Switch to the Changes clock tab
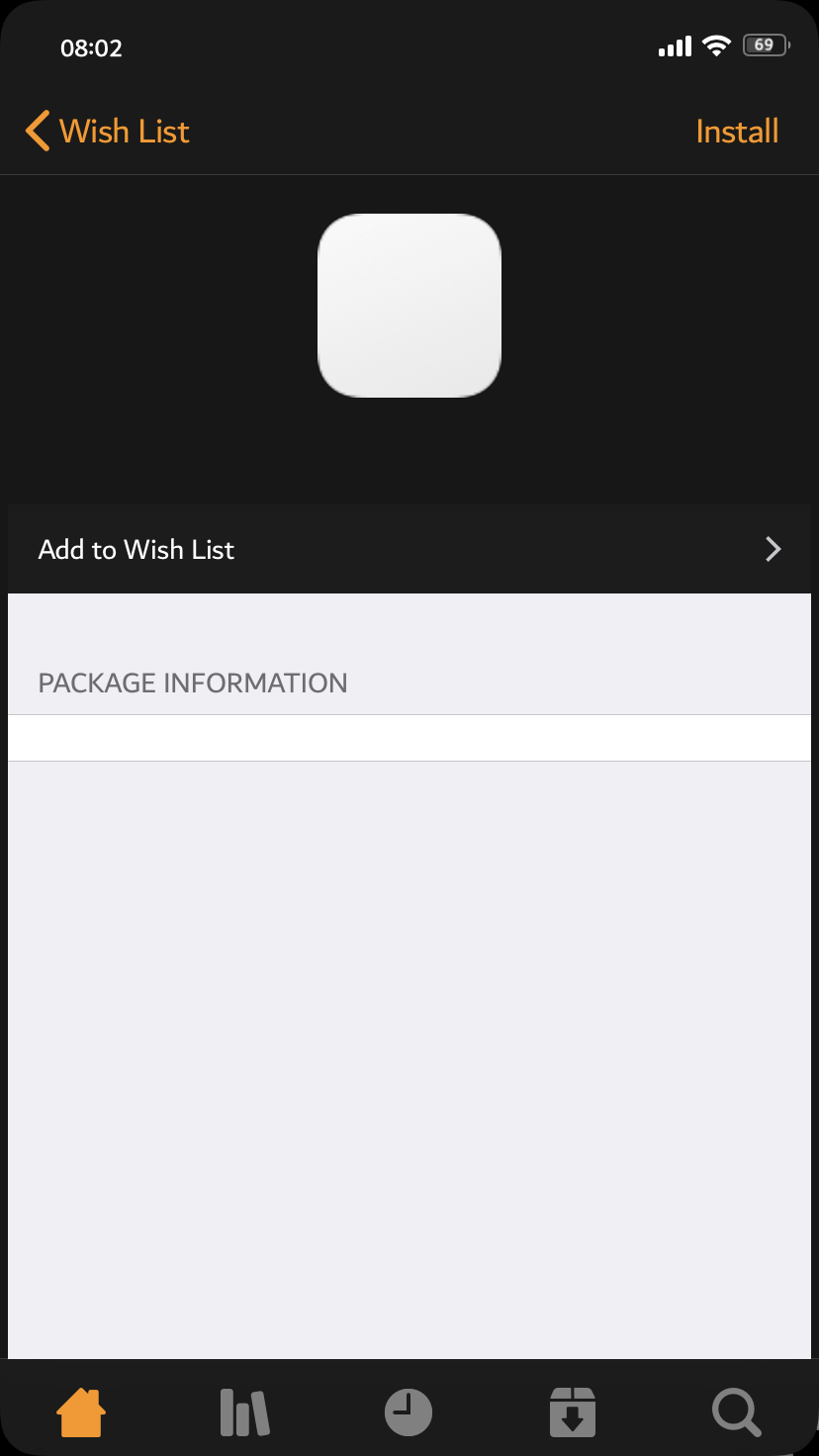 tap(409, 1411)
